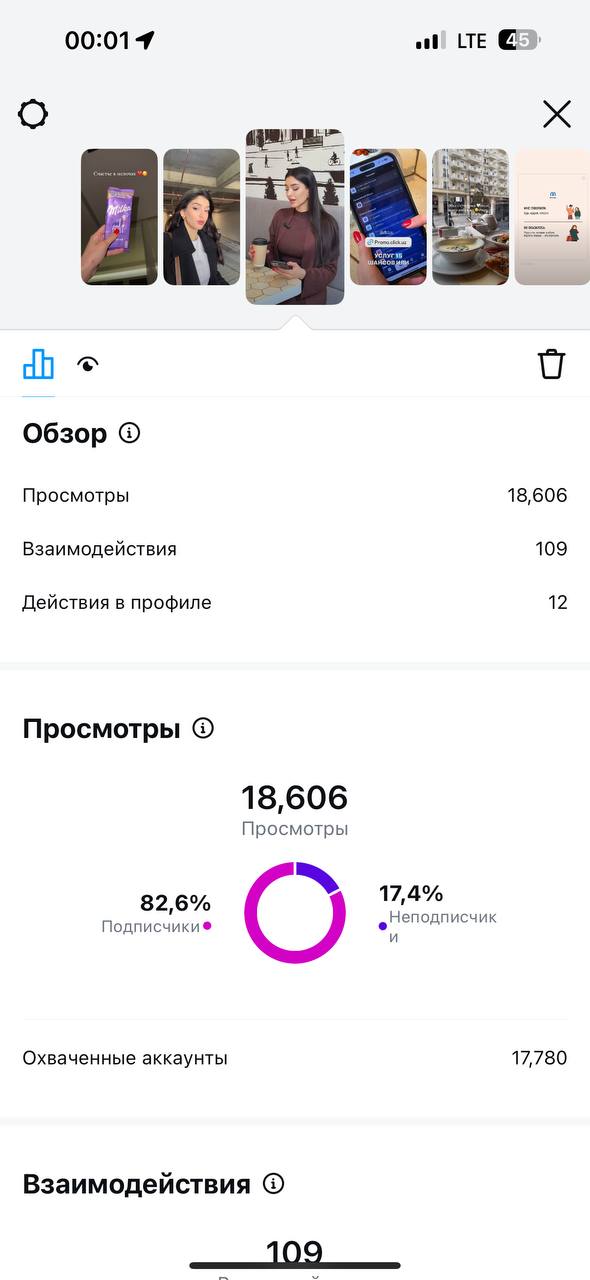
Task: Switch to the statistics bar chart tab
Action: point(38,364)
